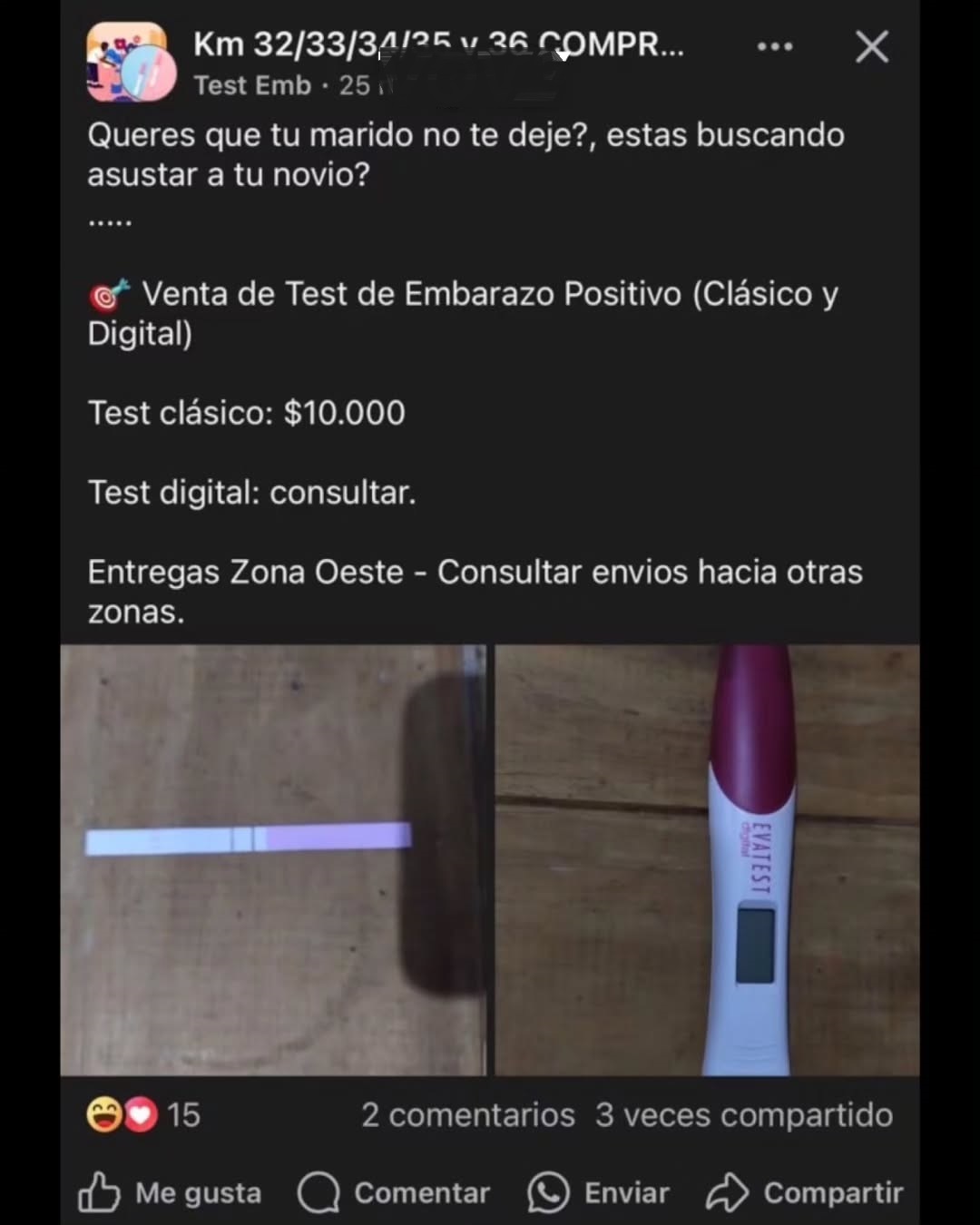
Task: Close the post view
Action: (x=871, y=46)
